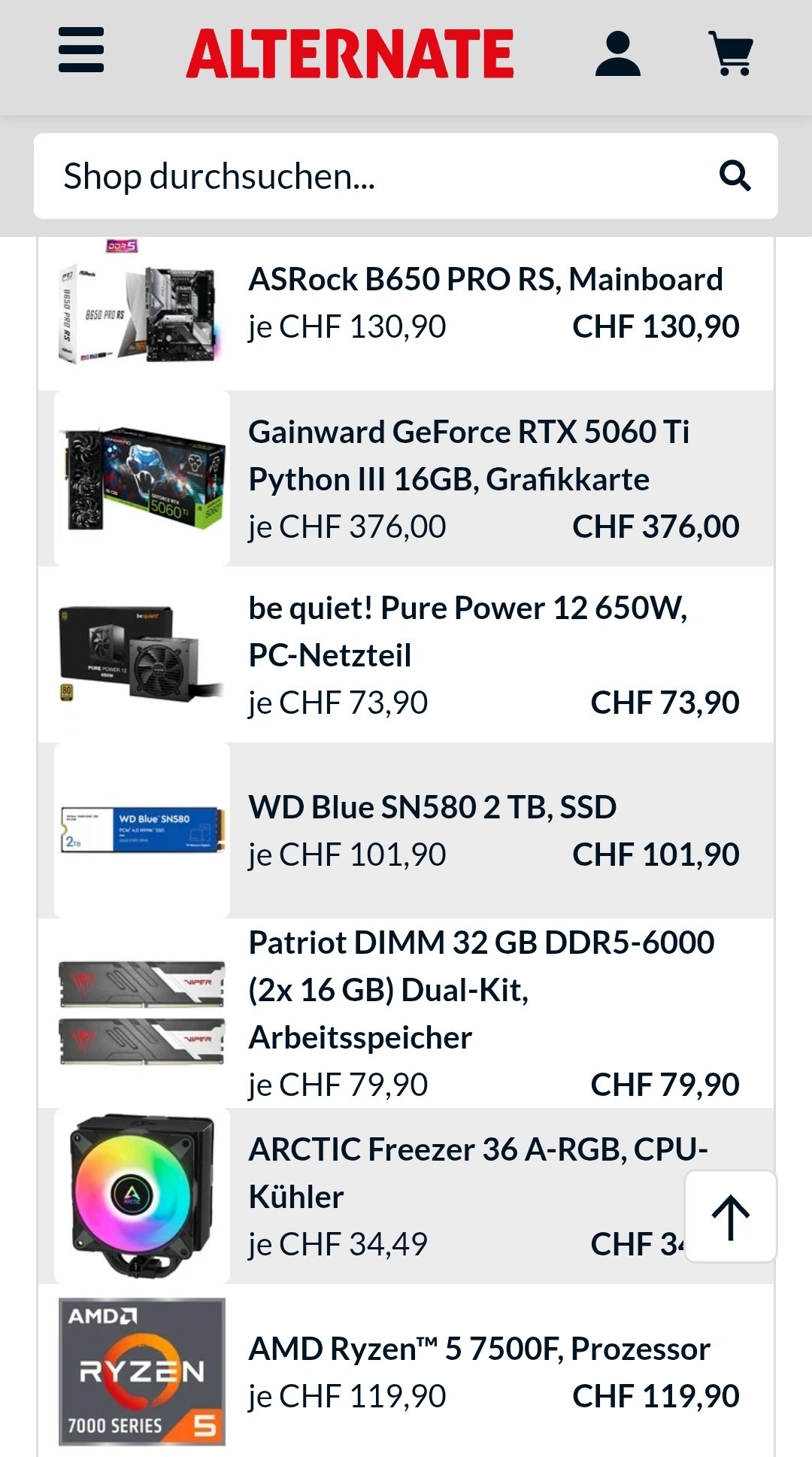Screen dimensions: 812x1457
Task: Open the Patriot DIMM 32 GB DDR5-6000 item
Action: click(481, 989)
